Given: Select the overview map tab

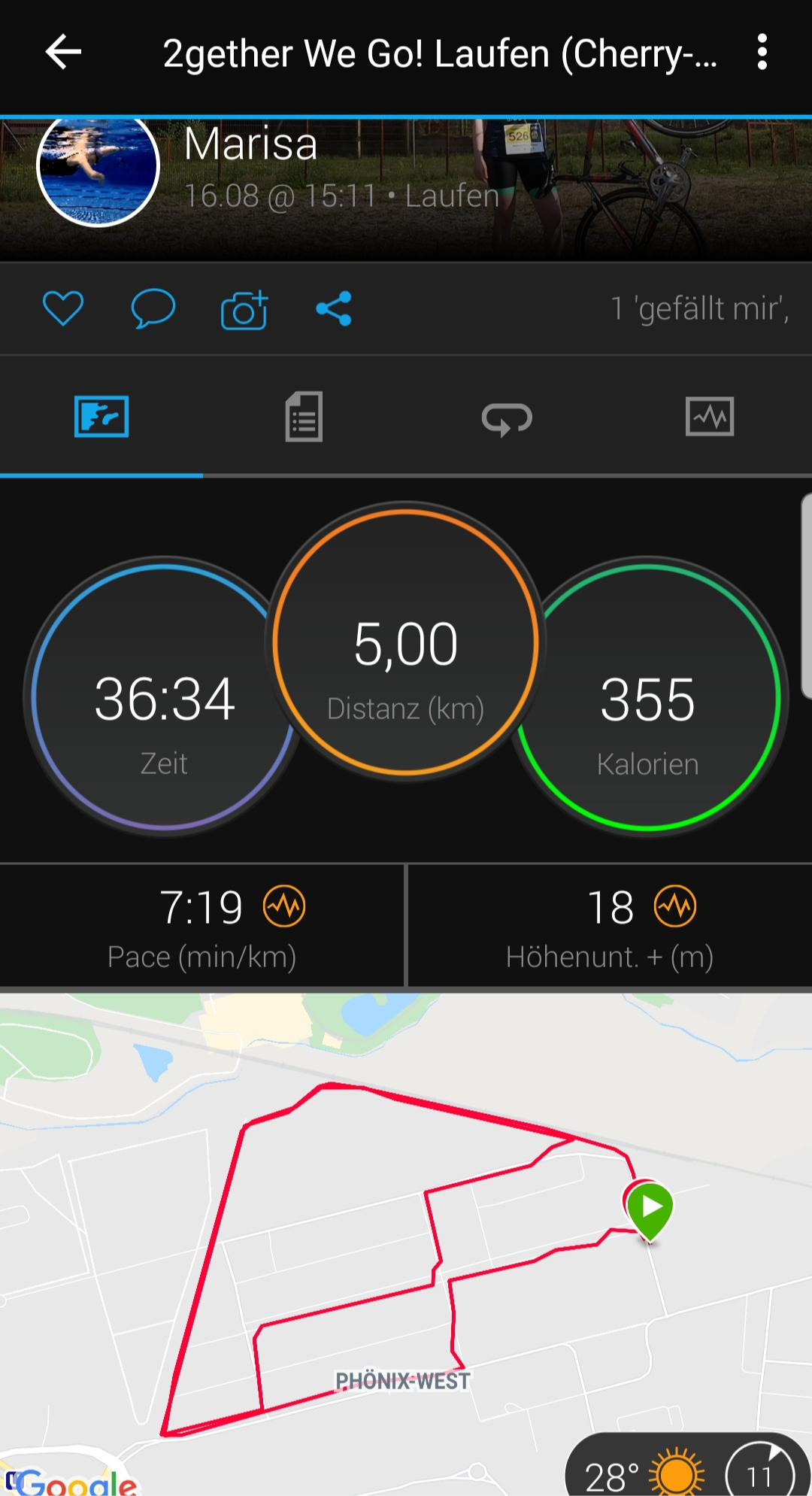Looking at the screenshot, I should click(101, 417).
